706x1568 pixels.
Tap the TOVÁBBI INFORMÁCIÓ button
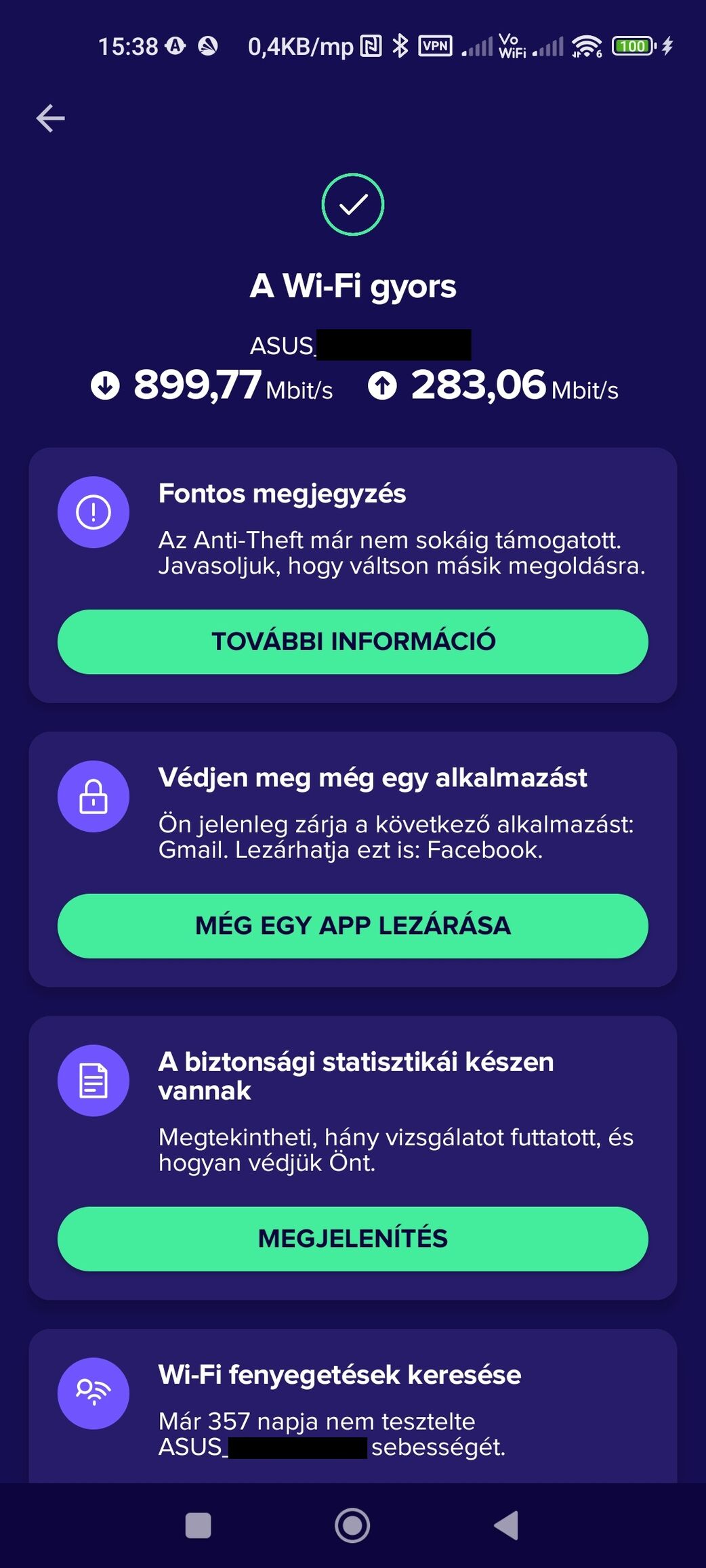point(352,641)
